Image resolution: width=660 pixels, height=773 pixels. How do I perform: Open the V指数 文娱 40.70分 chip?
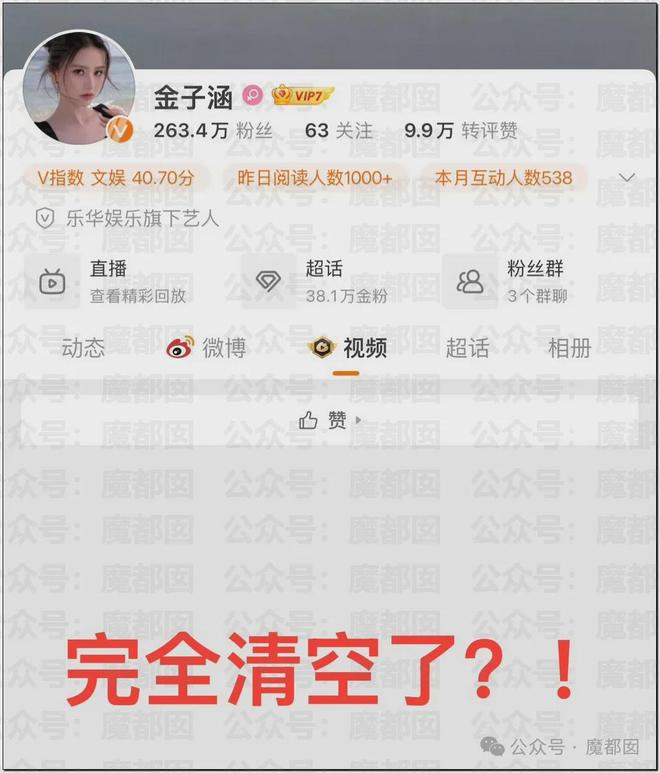pos(115,178)
